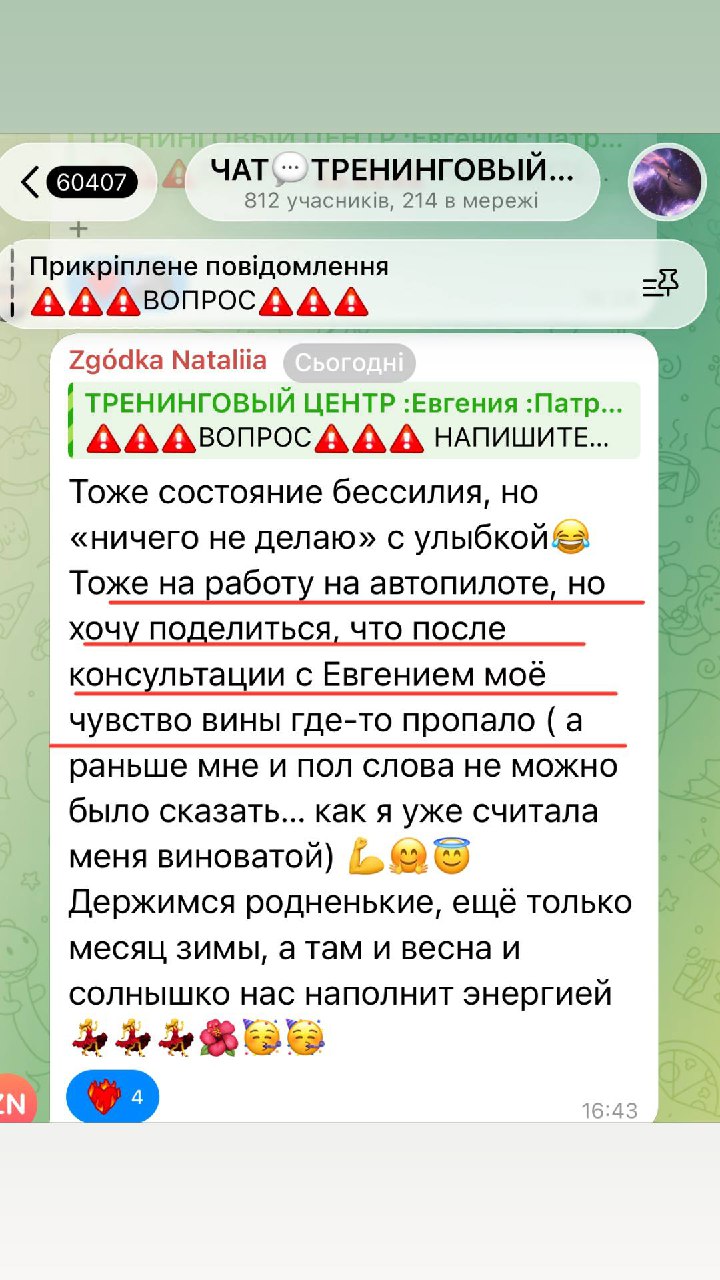Jump to the quoted ТРЕНИНГОВЫЙ ЦЕНТР message
The height and width of the screenshot is (1280, 720).
354,421
